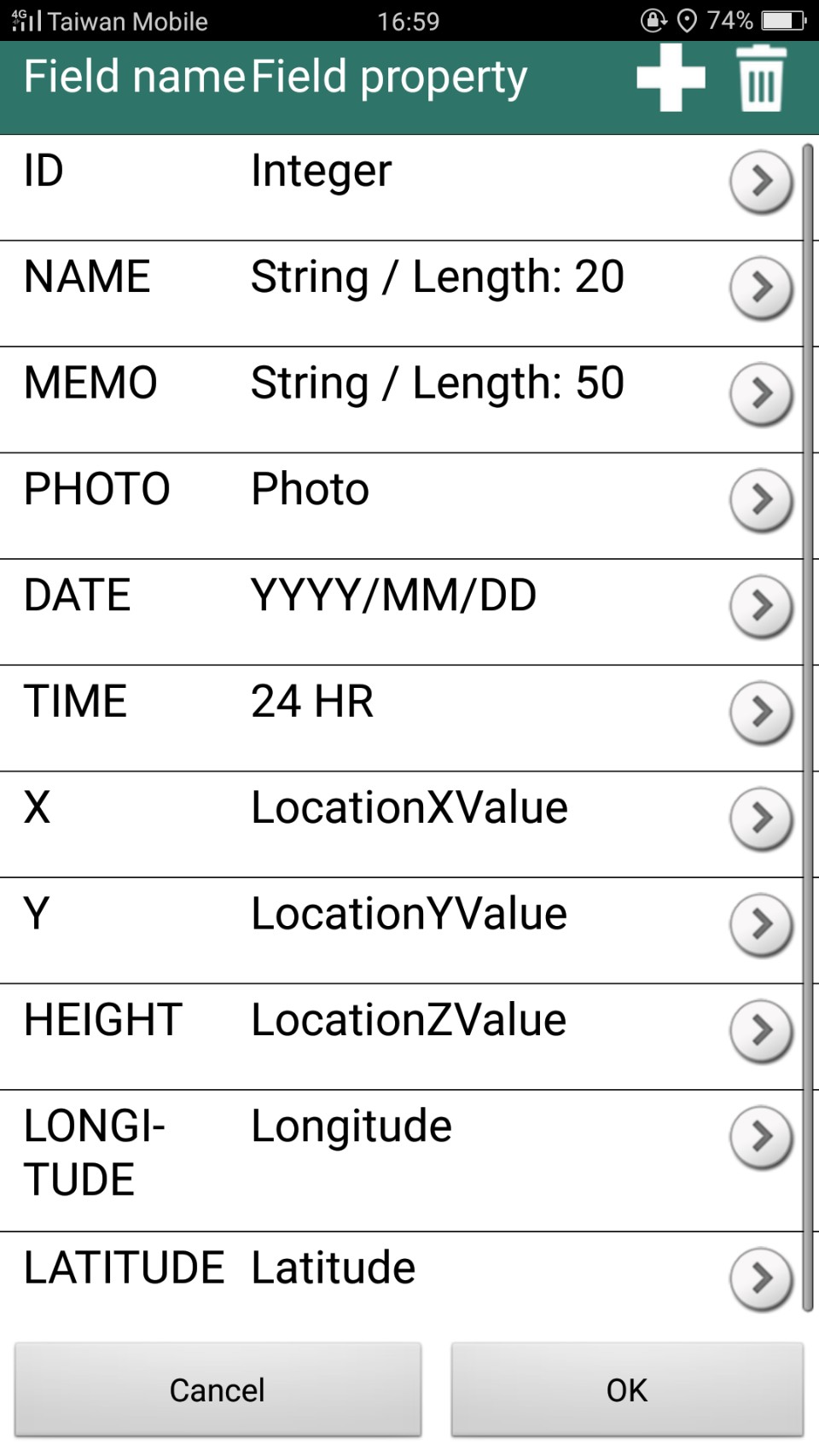This screenshot has width=819, height=1456.
Task: Edit the MEMO field settings
Action: tap(401, 399)
